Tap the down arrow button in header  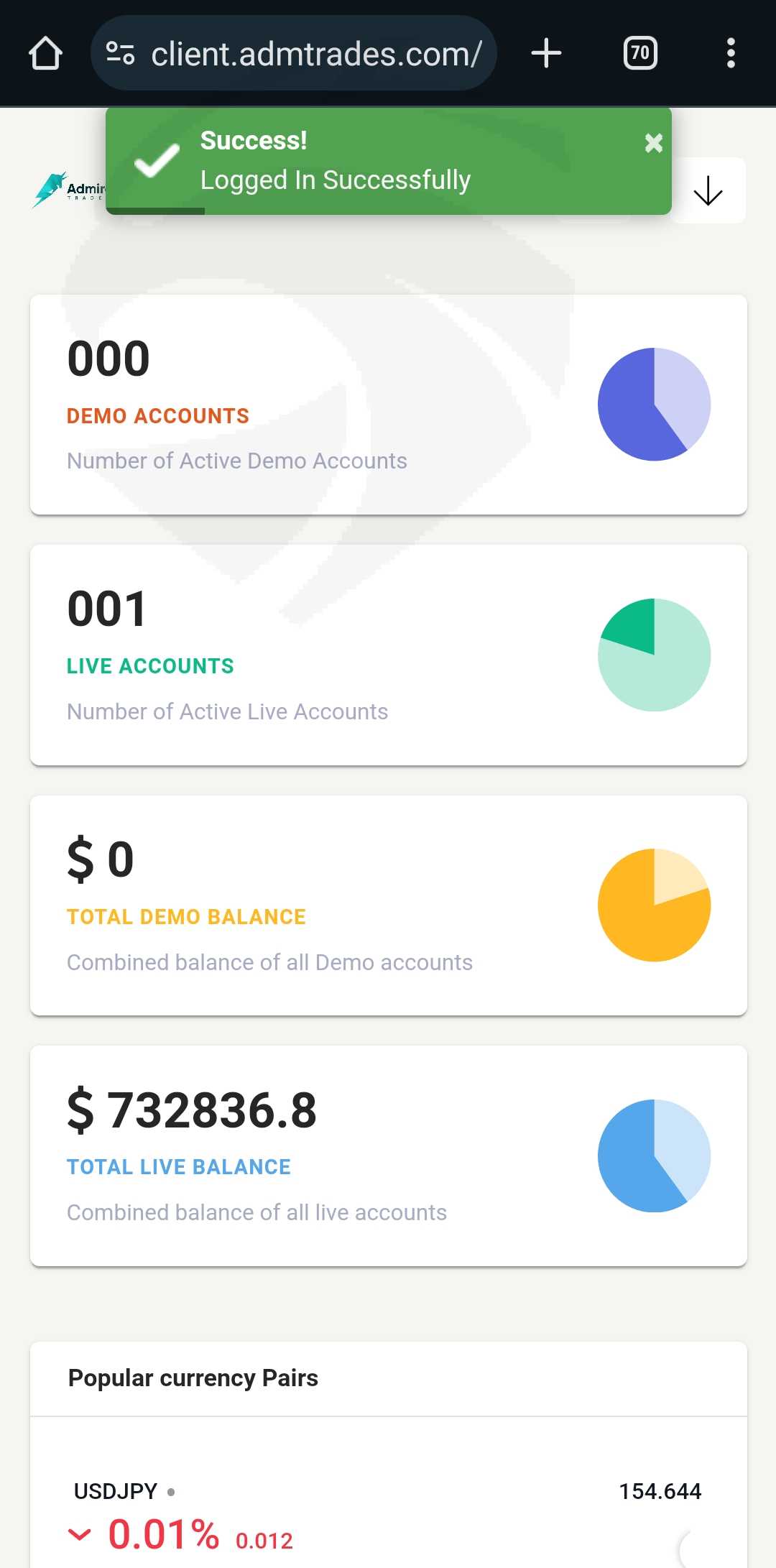(708, 190)
